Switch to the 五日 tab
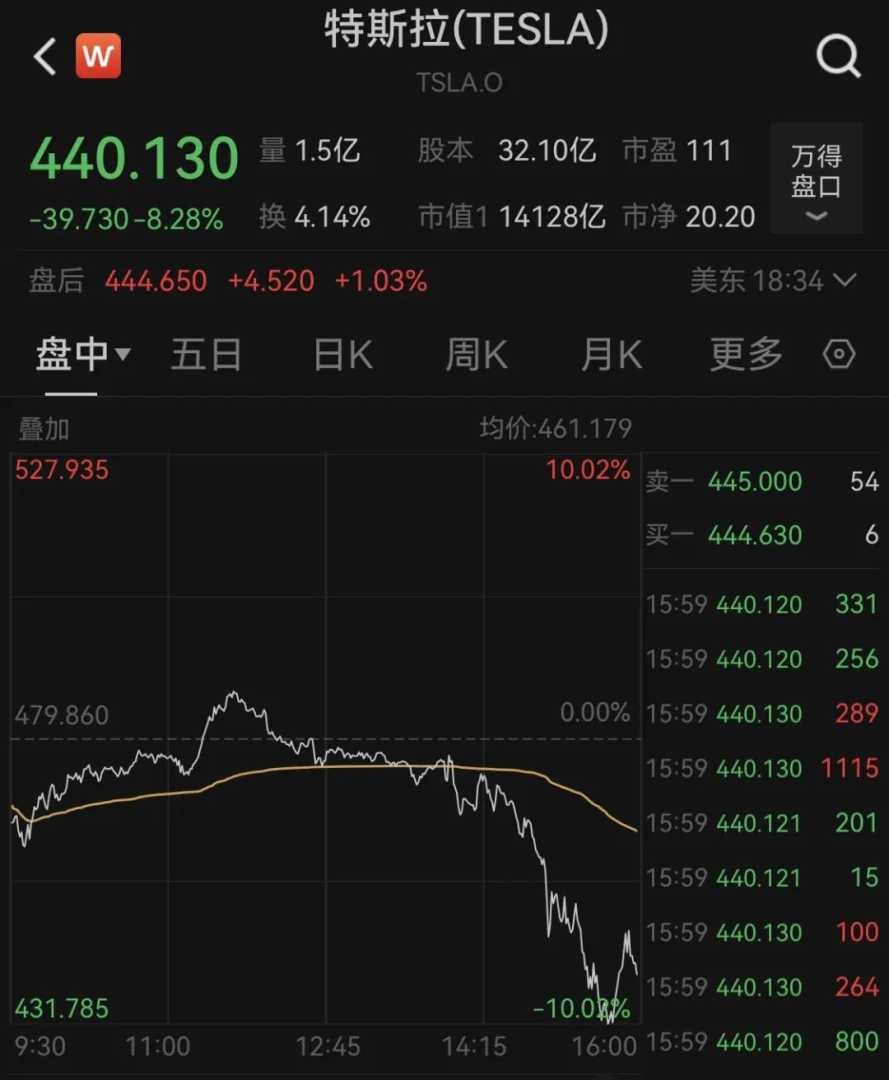The height and width of the screenshot is (1080, 889). pos(206,354)
